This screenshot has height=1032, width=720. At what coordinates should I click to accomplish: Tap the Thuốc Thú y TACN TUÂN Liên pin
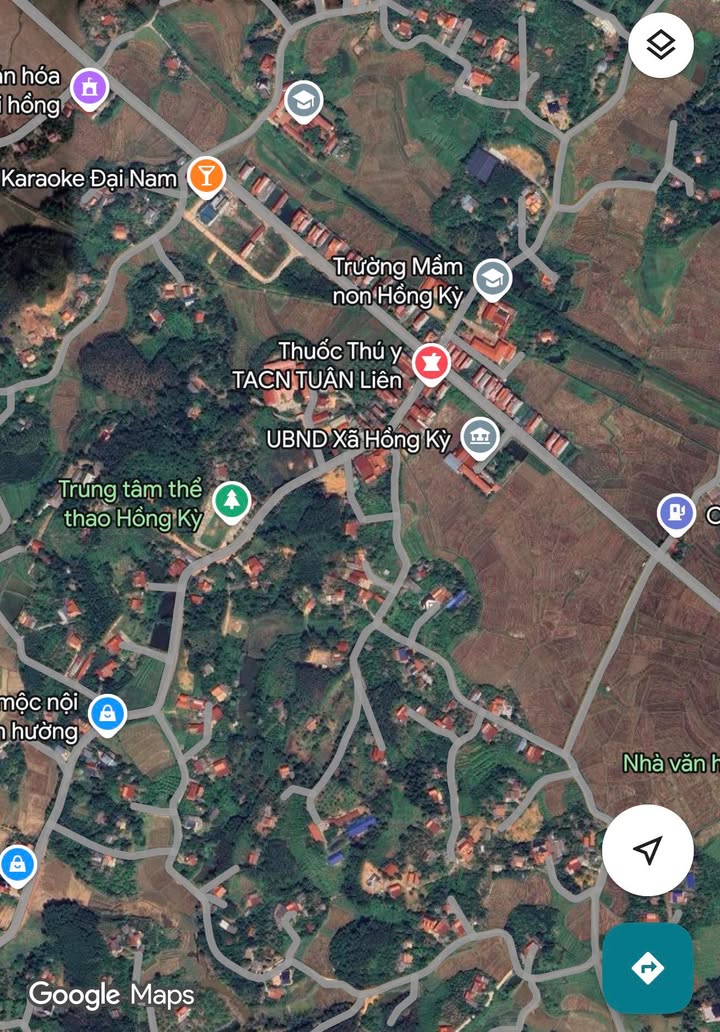click(431, 362)
